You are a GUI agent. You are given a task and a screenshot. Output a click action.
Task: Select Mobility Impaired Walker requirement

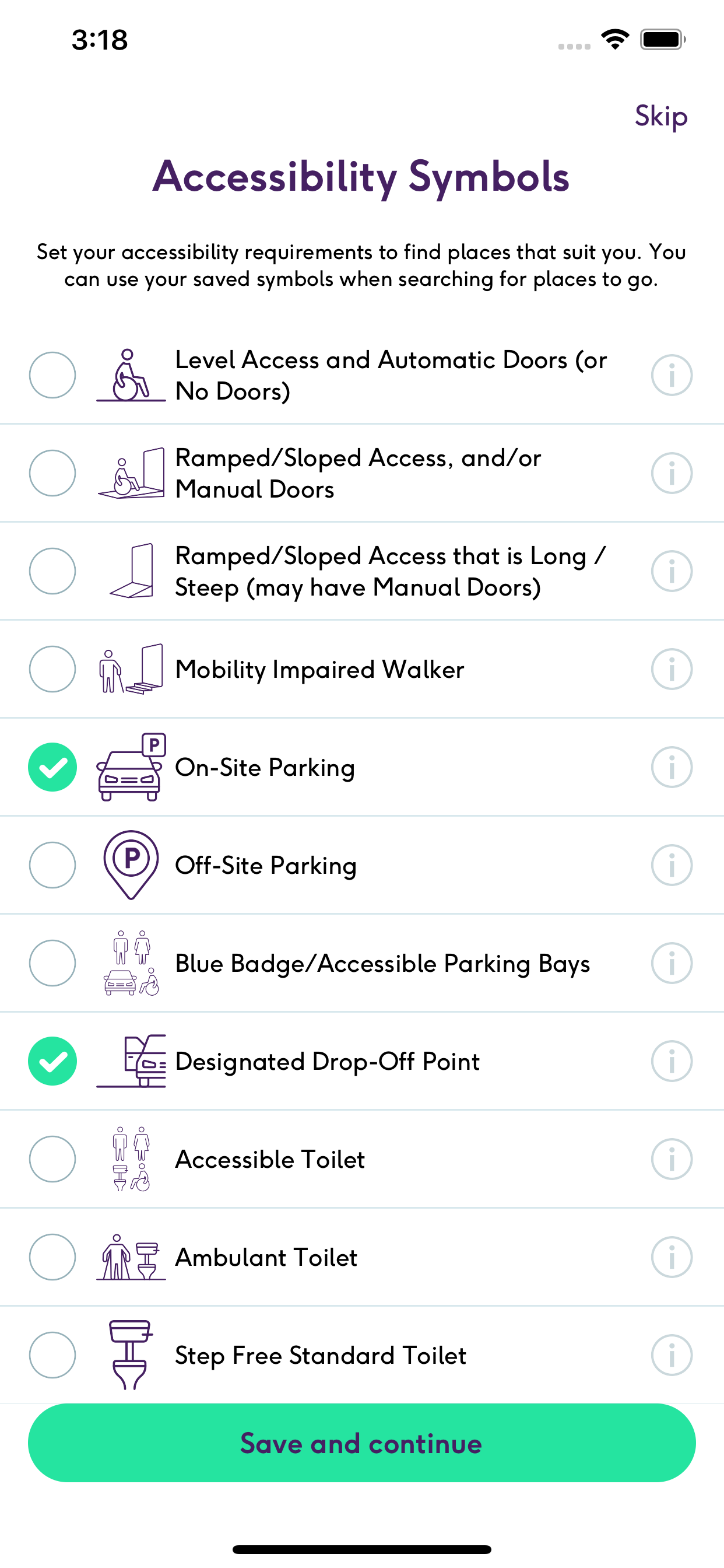[52, 668]
